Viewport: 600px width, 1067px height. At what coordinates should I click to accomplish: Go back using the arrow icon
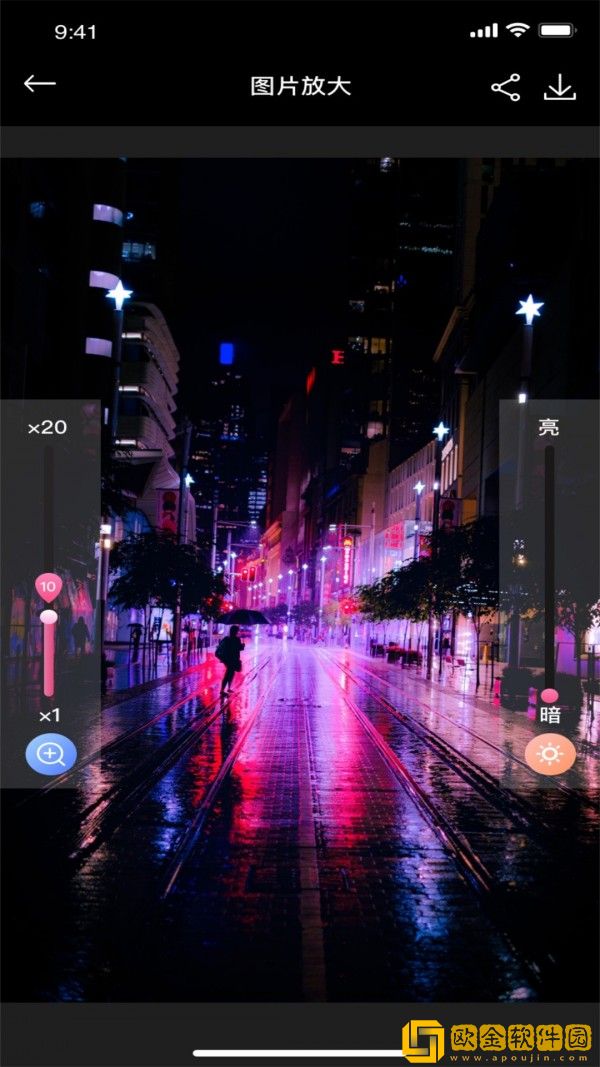[x=40, y=85]
